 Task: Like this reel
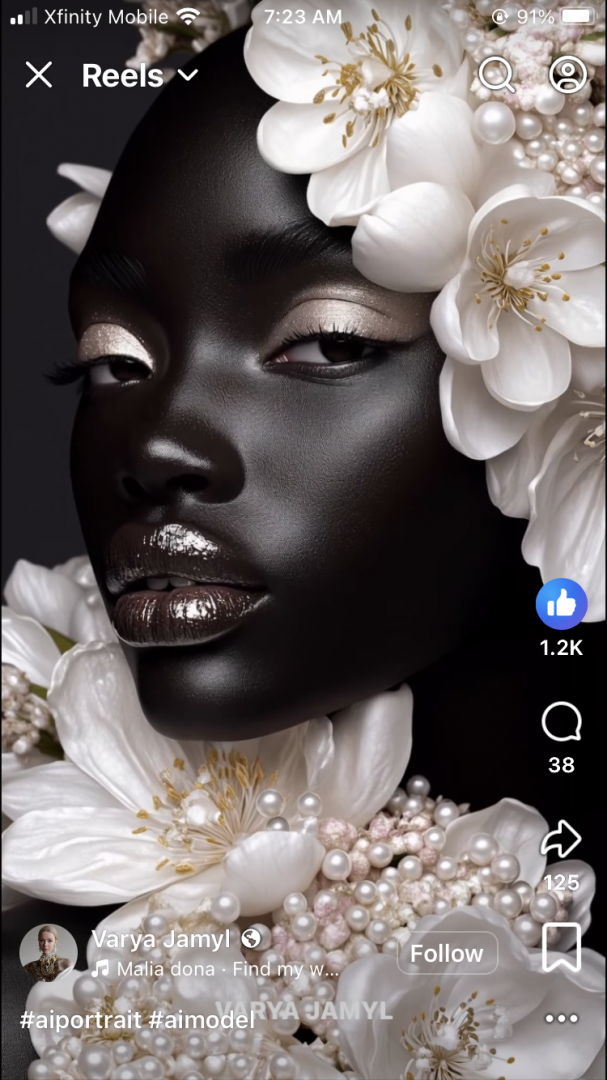(561, 603)
